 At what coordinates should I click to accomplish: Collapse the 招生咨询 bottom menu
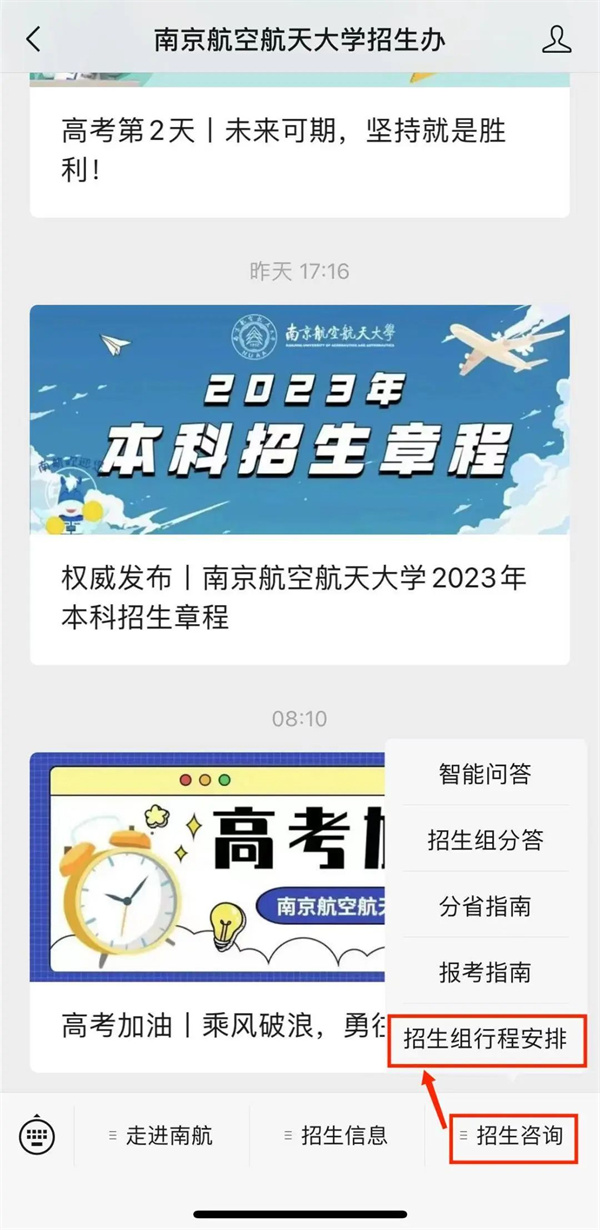point(512,1135)
